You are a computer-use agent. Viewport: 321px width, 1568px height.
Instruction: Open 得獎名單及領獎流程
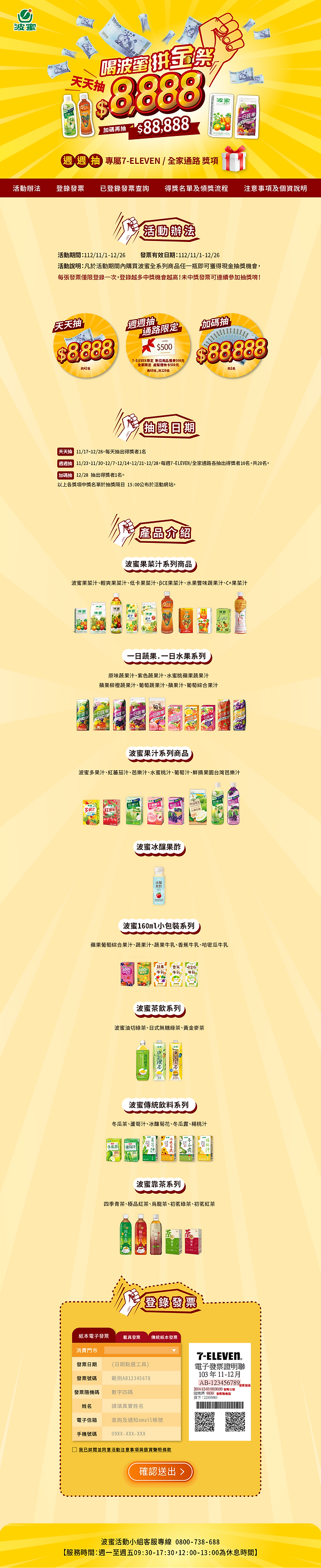click(196, 188)
